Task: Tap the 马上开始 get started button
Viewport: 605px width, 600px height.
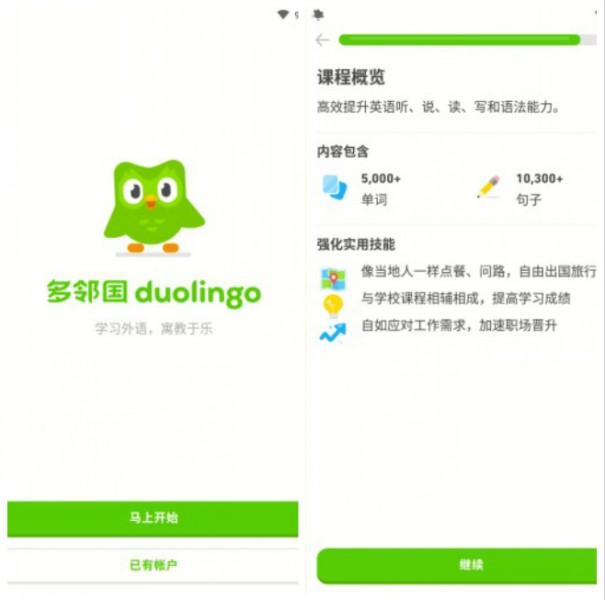Action: click(152, 518)
